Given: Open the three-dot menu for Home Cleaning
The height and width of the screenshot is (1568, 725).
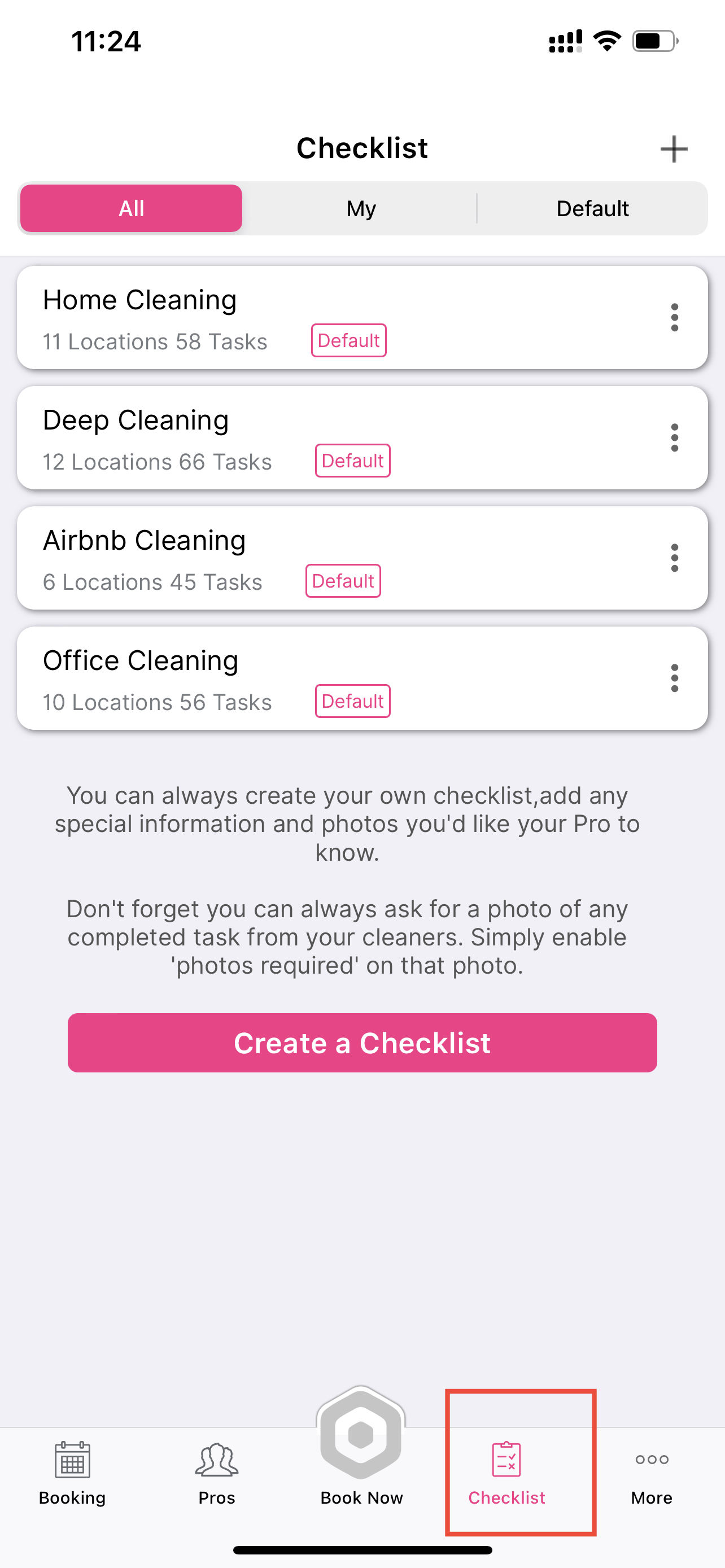Looking at the screenshot, I should point(674,318).
